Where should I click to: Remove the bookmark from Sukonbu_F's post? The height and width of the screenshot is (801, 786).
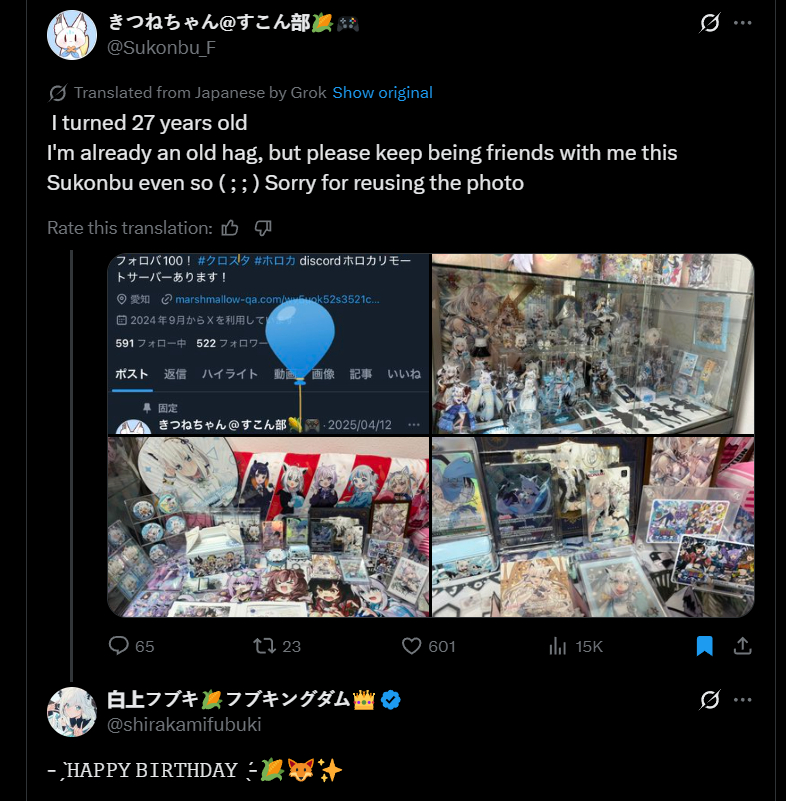pos(704,646)
